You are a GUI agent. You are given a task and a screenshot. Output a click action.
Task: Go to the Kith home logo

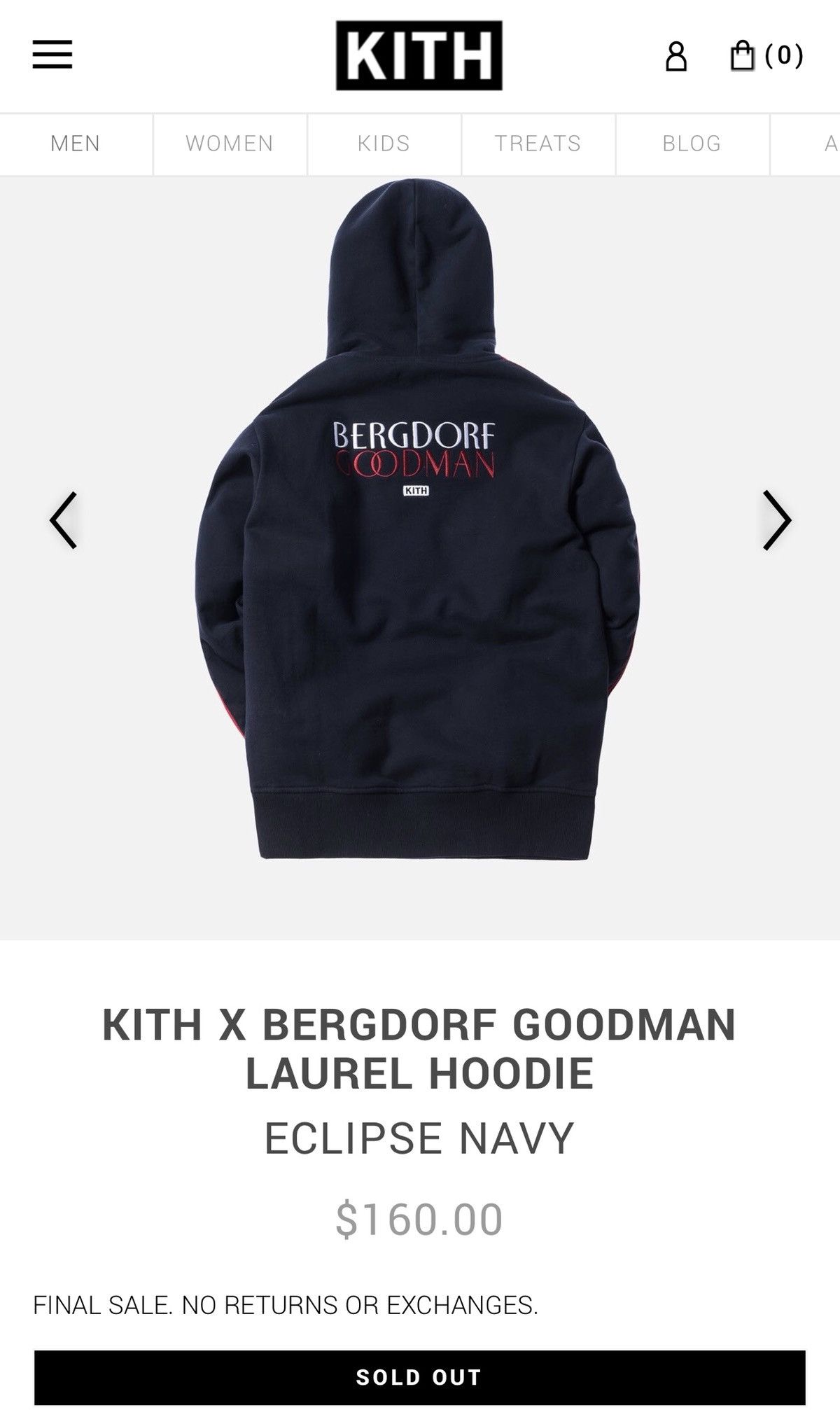pos(419,55)
